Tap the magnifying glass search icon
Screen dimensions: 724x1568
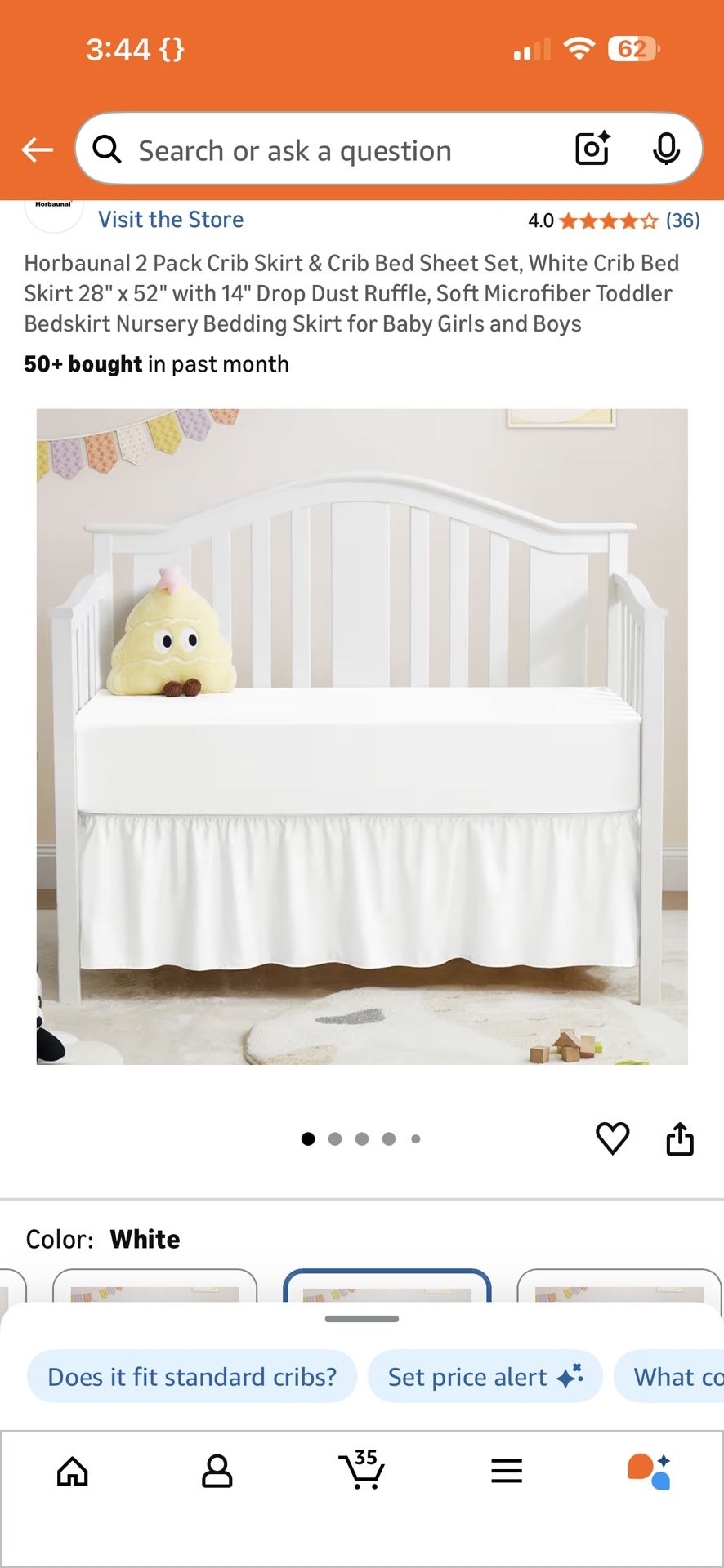pyautogui.click(x=107, y=149)
